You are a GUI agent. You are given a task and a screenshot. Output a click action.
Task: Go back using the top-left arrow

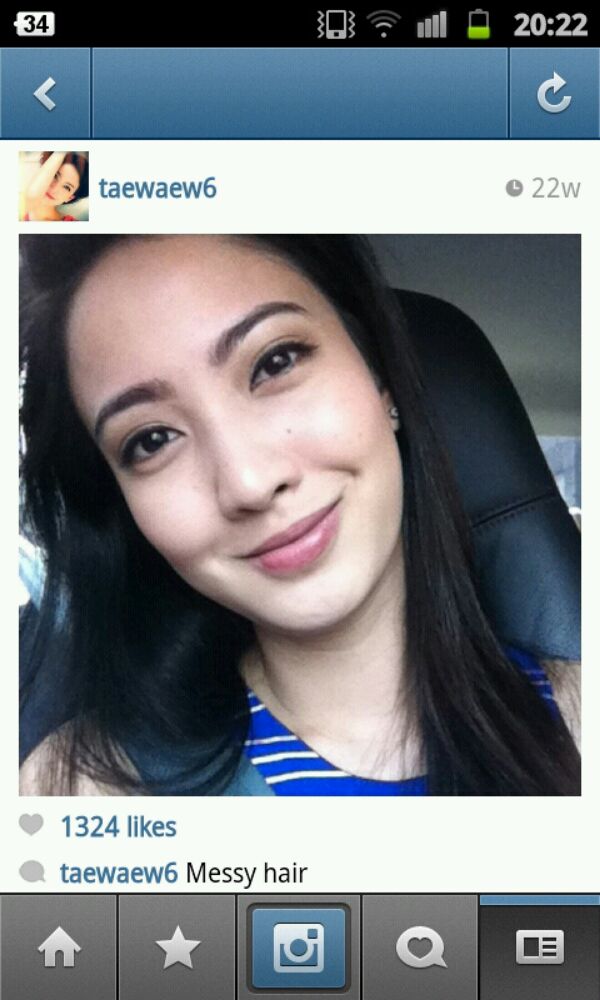[45, 94]
